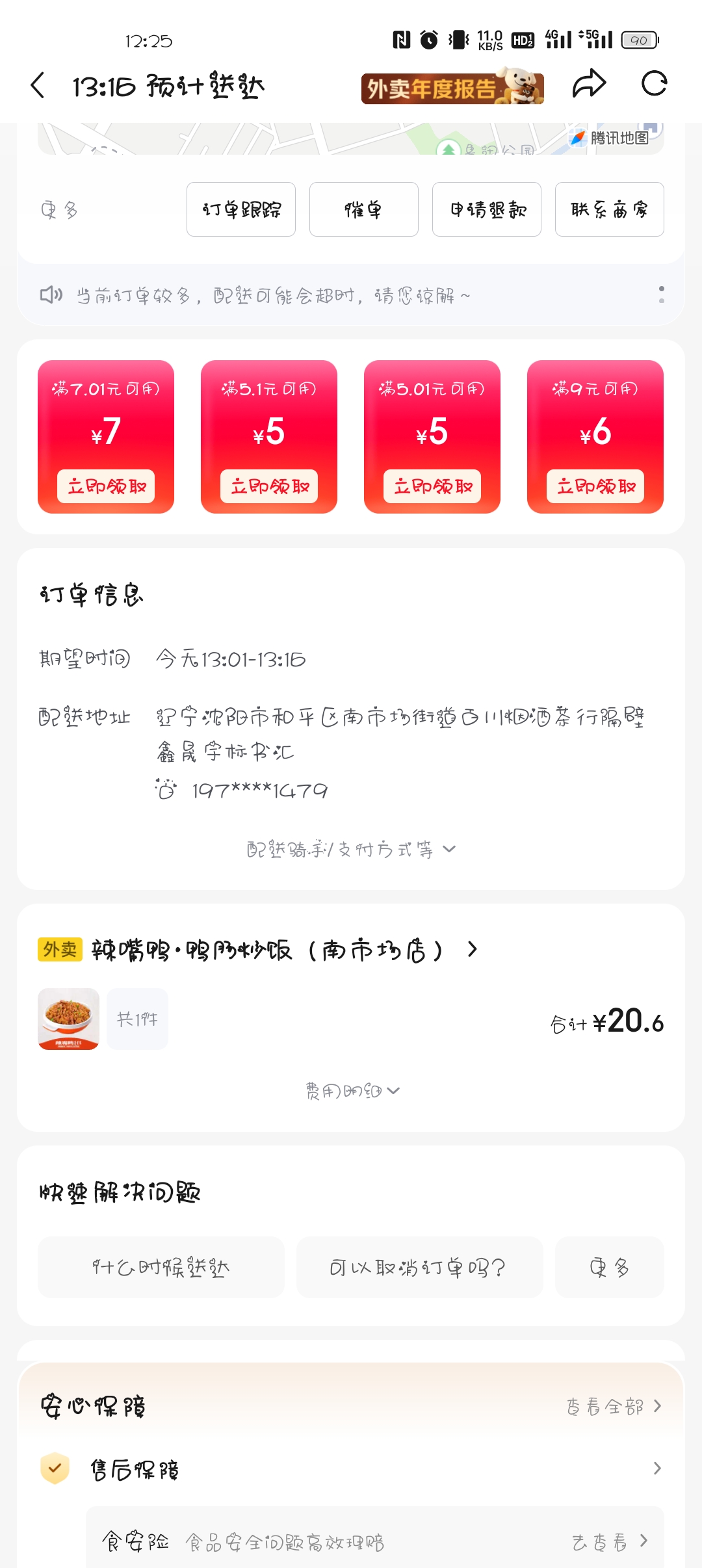Open 订单跟踪 order tracking
The image size is (702, 1568).
point(241,209)
